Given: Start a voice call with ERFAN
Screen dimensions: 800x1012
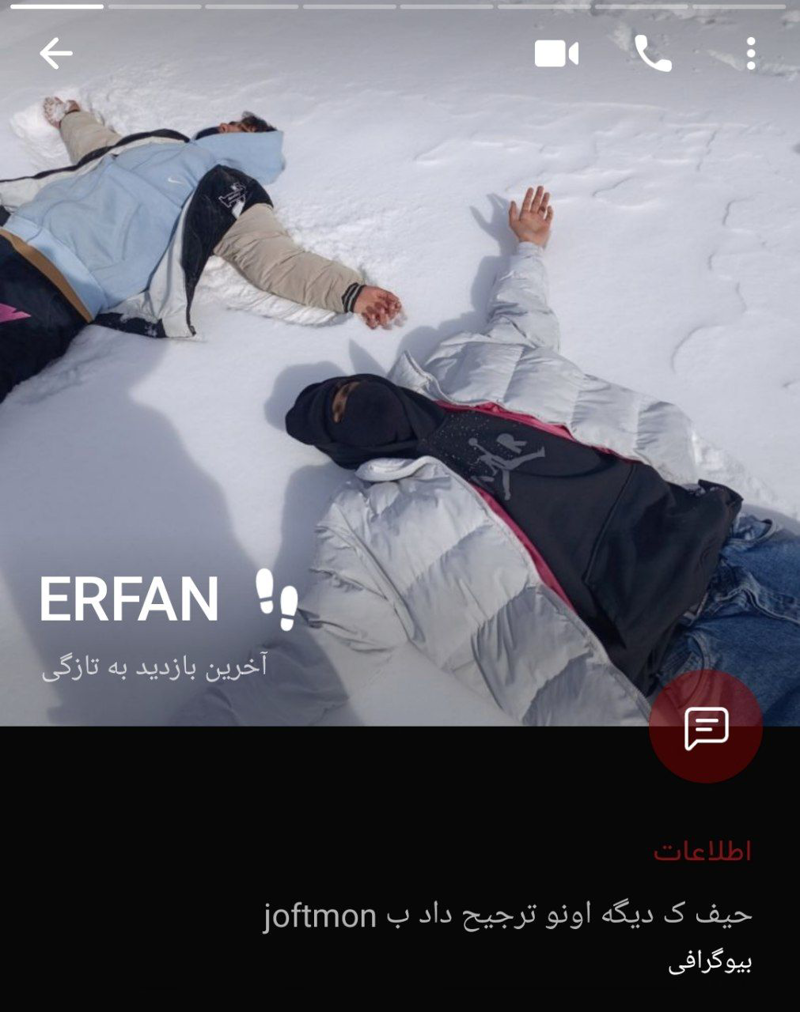Looking at the screenshot, I should coord(652,53).
